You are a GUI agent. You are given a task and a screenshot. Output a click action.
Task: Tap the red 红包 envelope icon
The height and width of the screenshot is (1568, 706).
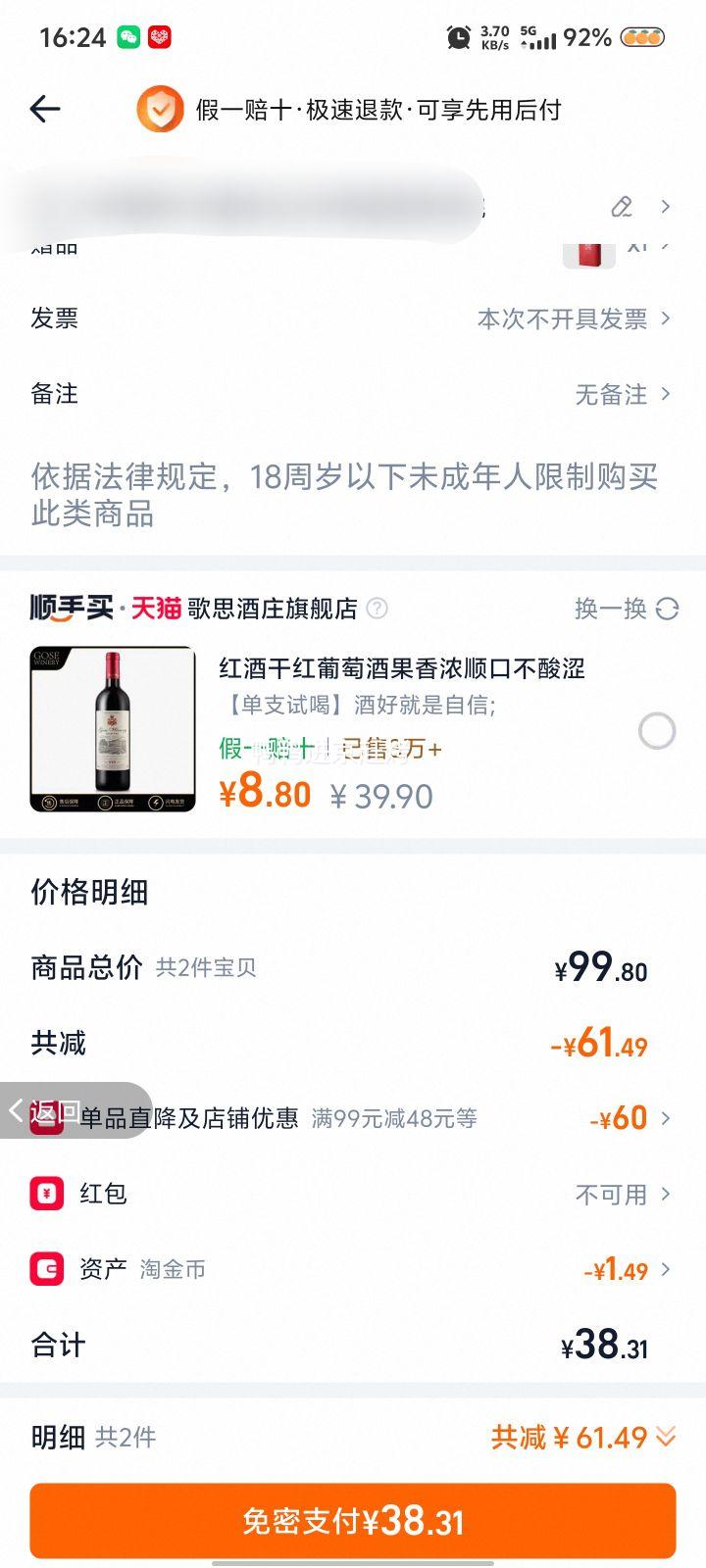pyautogui.click(x=44, y=1194)
